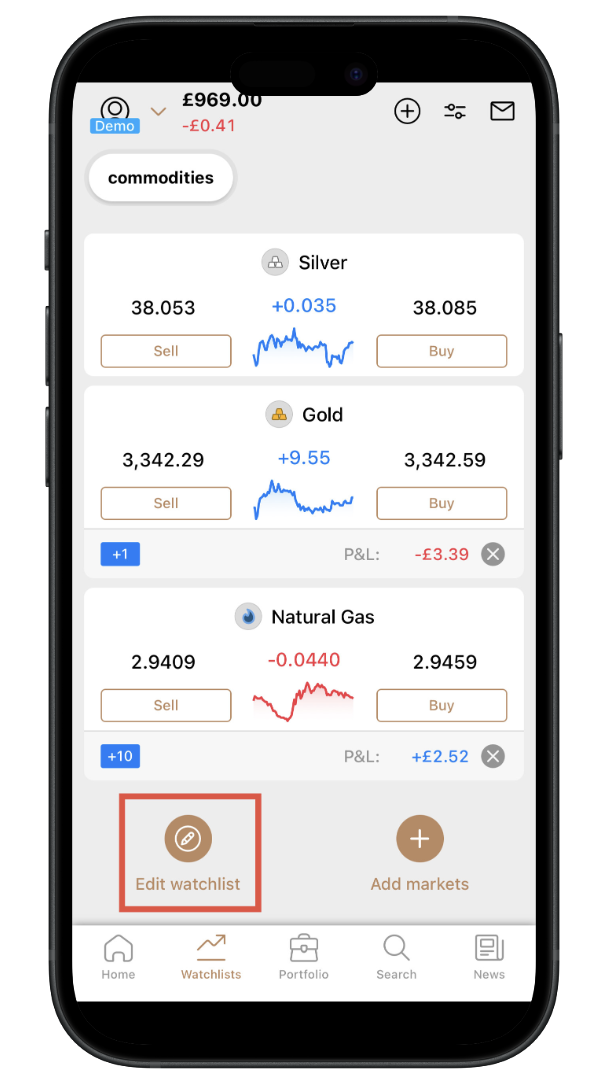Buy Silver at 38.085
This screenshot has width=606, height=1090.
441,351
